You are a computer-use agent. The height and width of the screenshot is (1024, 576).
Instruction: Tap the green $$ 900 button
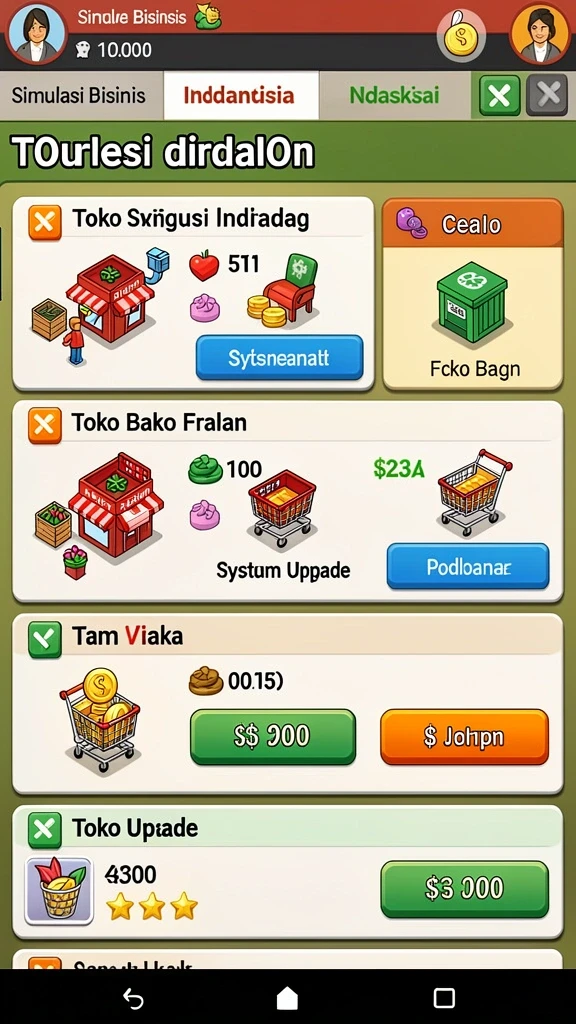273,737
